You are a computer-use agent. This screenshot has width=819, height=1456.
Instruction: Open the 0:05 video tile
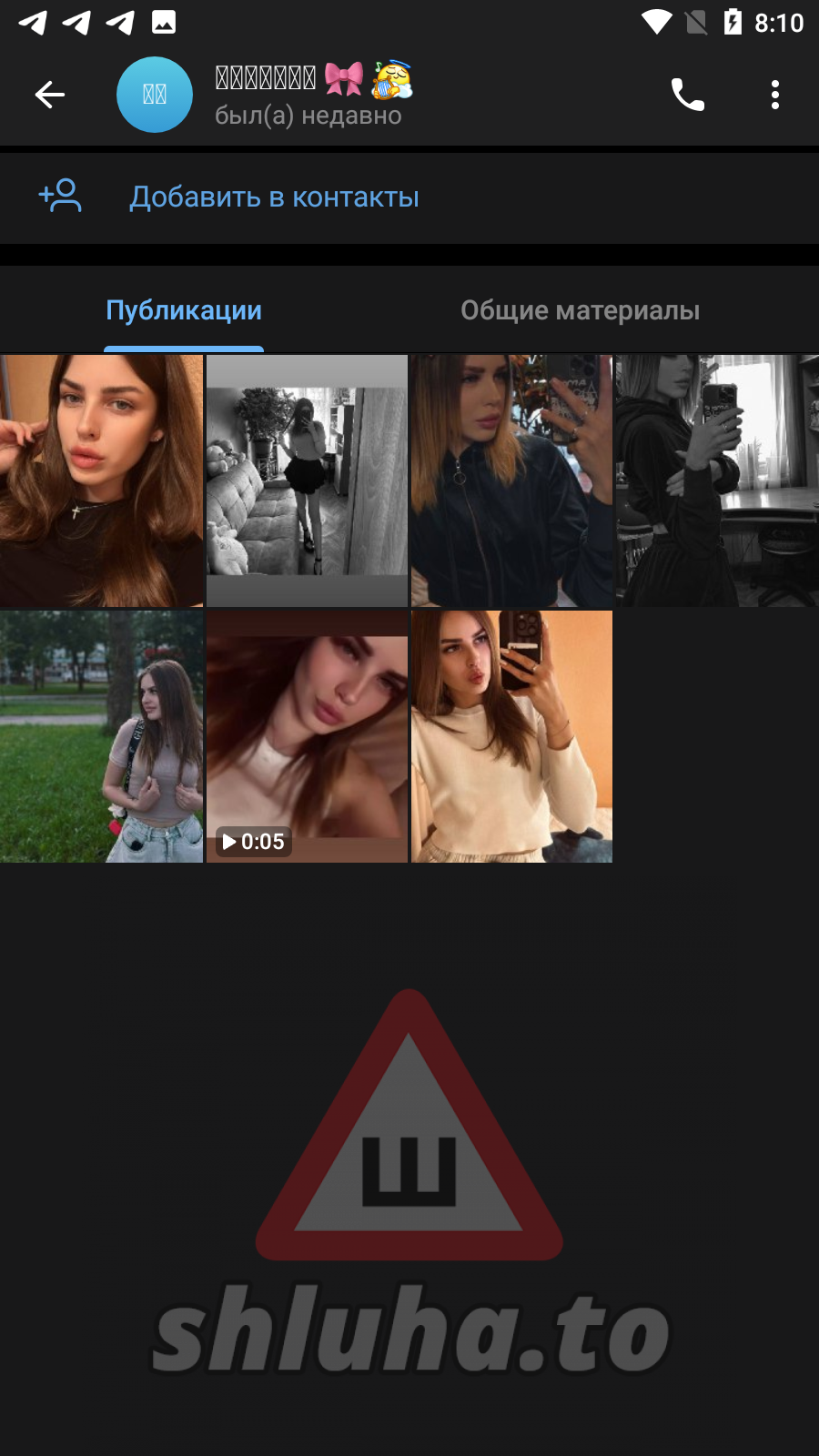[x=307, y=736]
